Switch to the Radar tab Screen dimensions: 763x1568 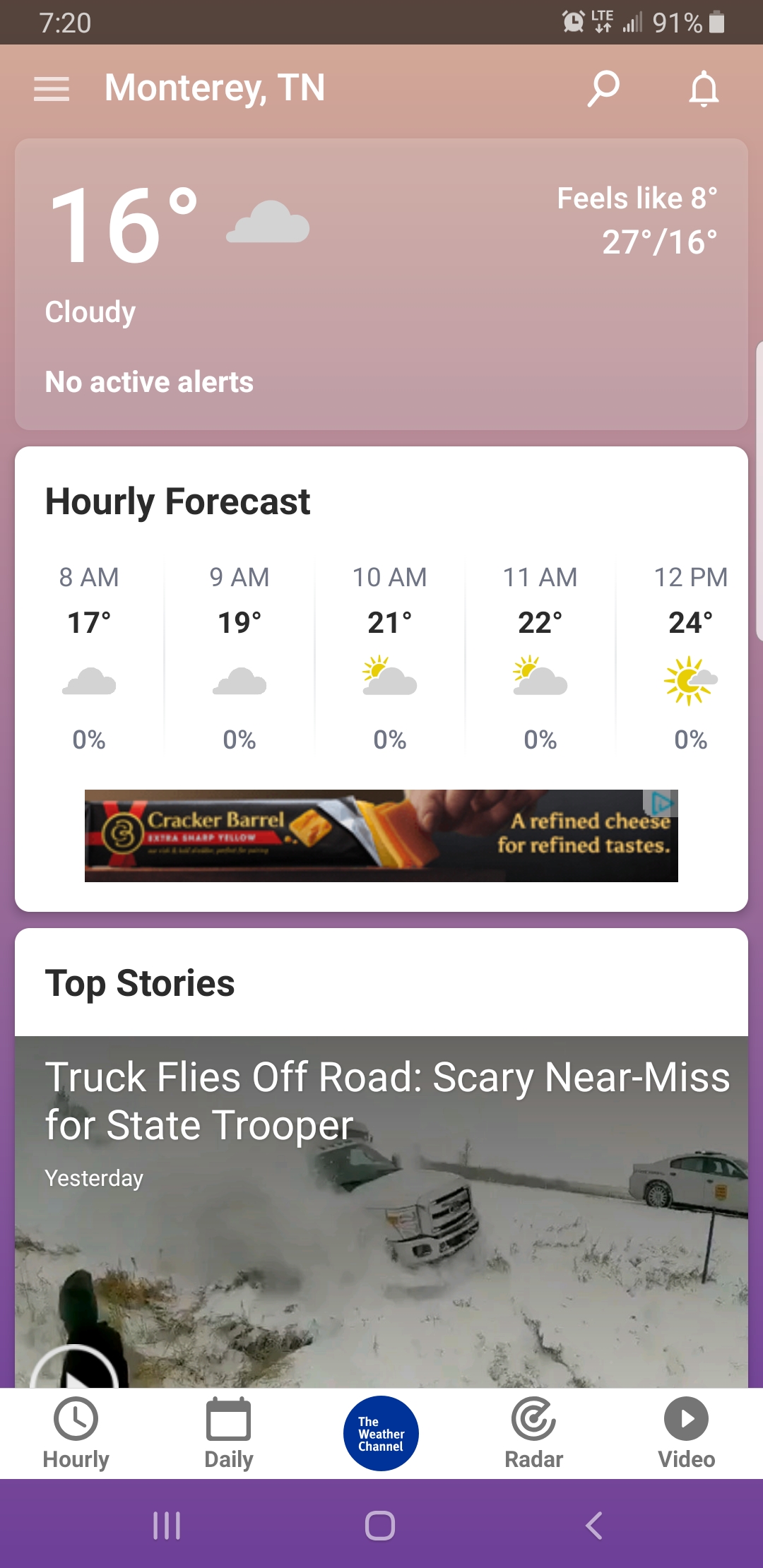533,1434
